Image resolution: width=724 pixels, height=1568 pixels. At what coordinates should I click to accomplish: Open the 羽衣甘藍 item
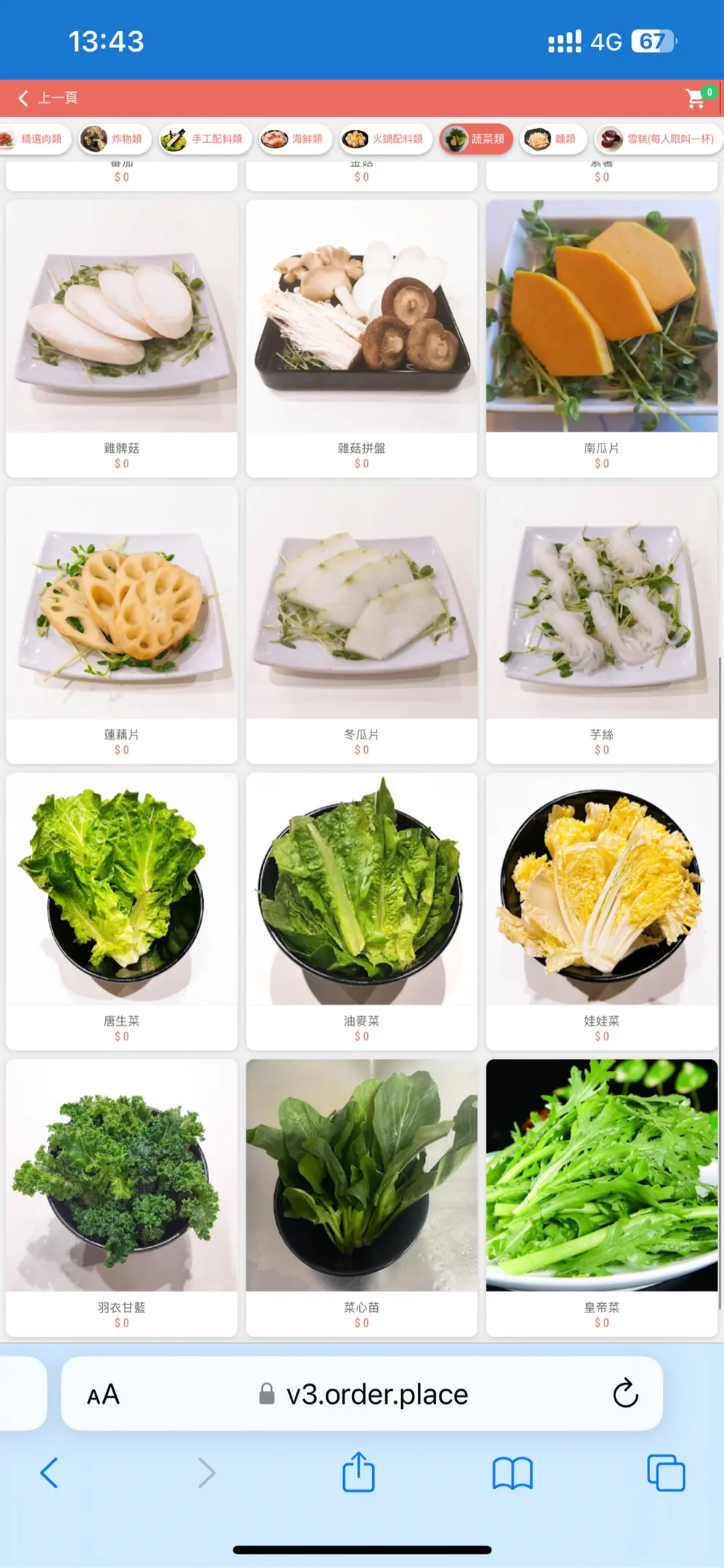click(122, 1197)
